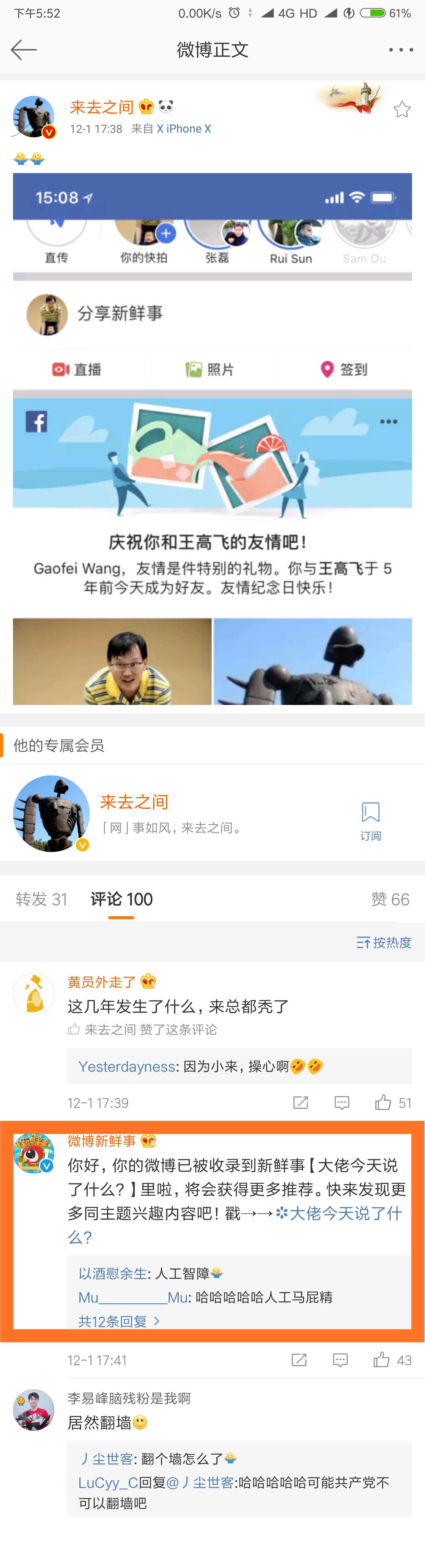Open the three-dot overflow menu
This screenshot has width=425, height=1568.
401,50
